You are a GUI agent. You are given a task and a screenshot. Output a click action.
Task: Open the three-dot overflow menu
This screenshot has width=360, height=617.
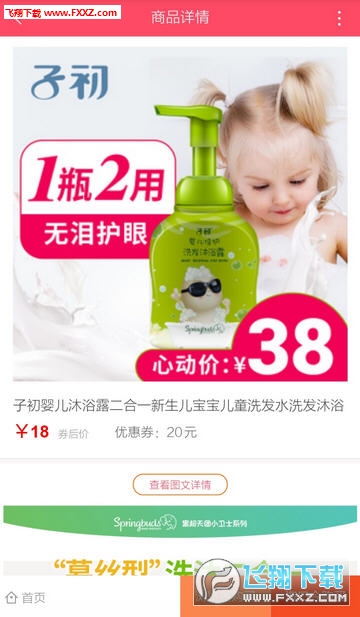point(339,18)
